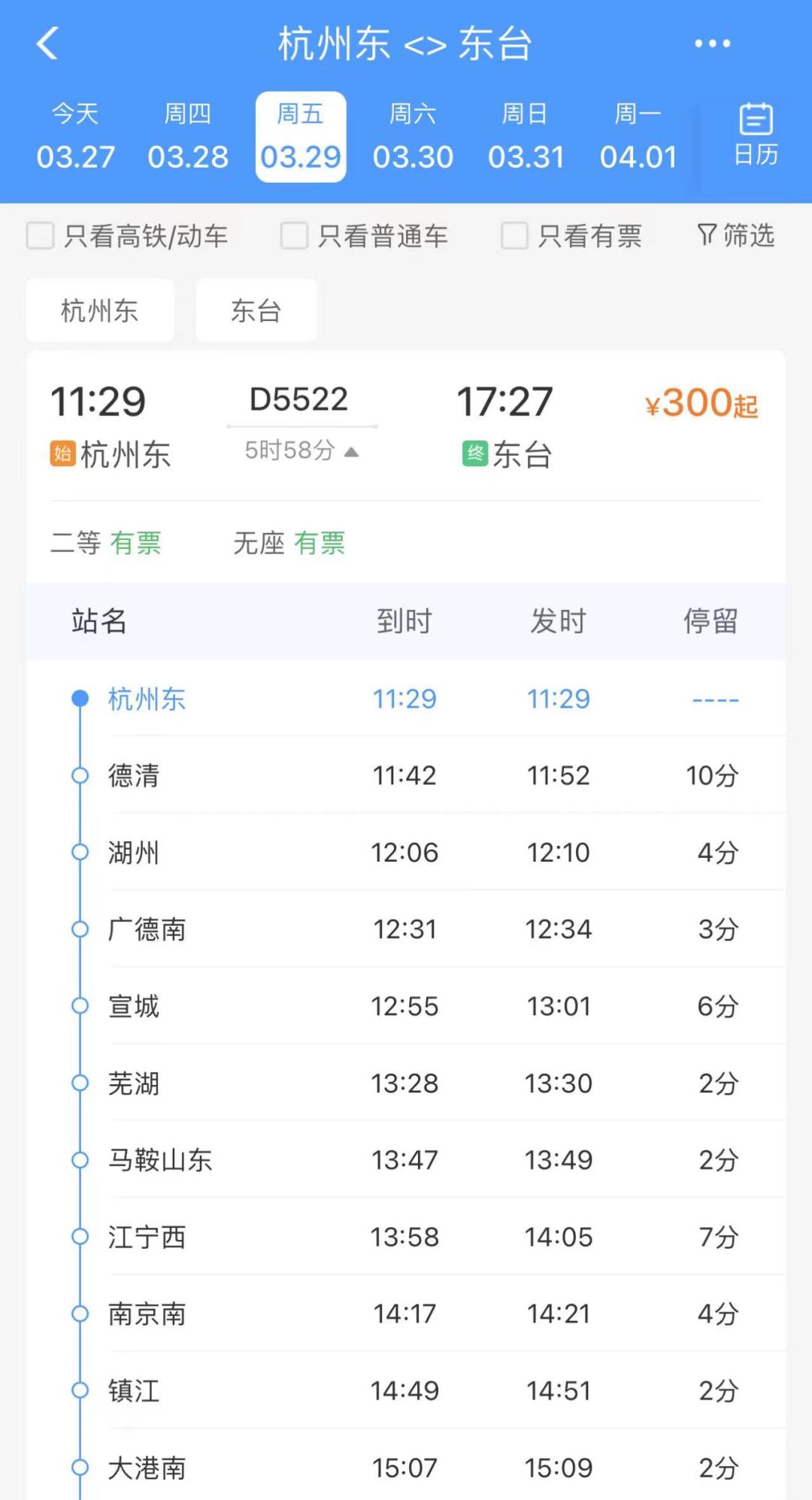This screenshot has height=1500, width=812.
Task: Tap the 始 origin station badge
Action: 65,453
